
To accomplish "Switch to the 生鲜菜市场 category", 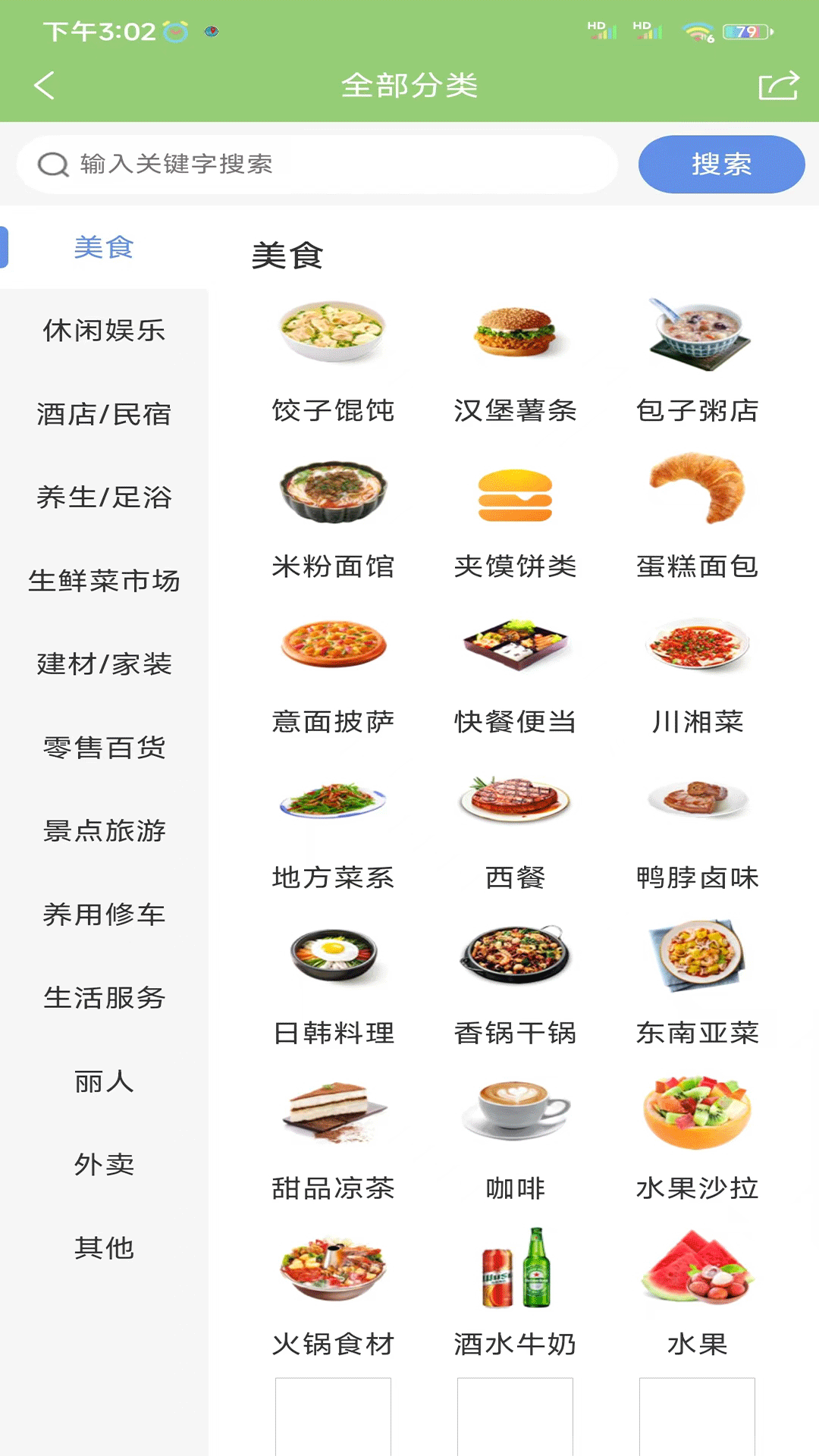I will click(104, 582).
